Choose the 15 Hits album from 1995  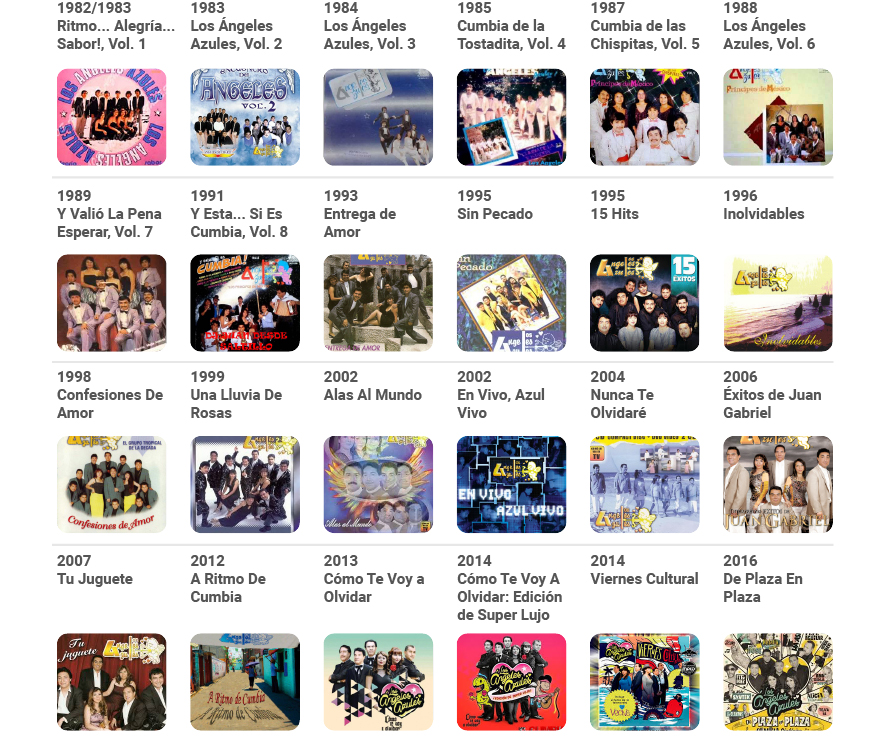[644, 303]
